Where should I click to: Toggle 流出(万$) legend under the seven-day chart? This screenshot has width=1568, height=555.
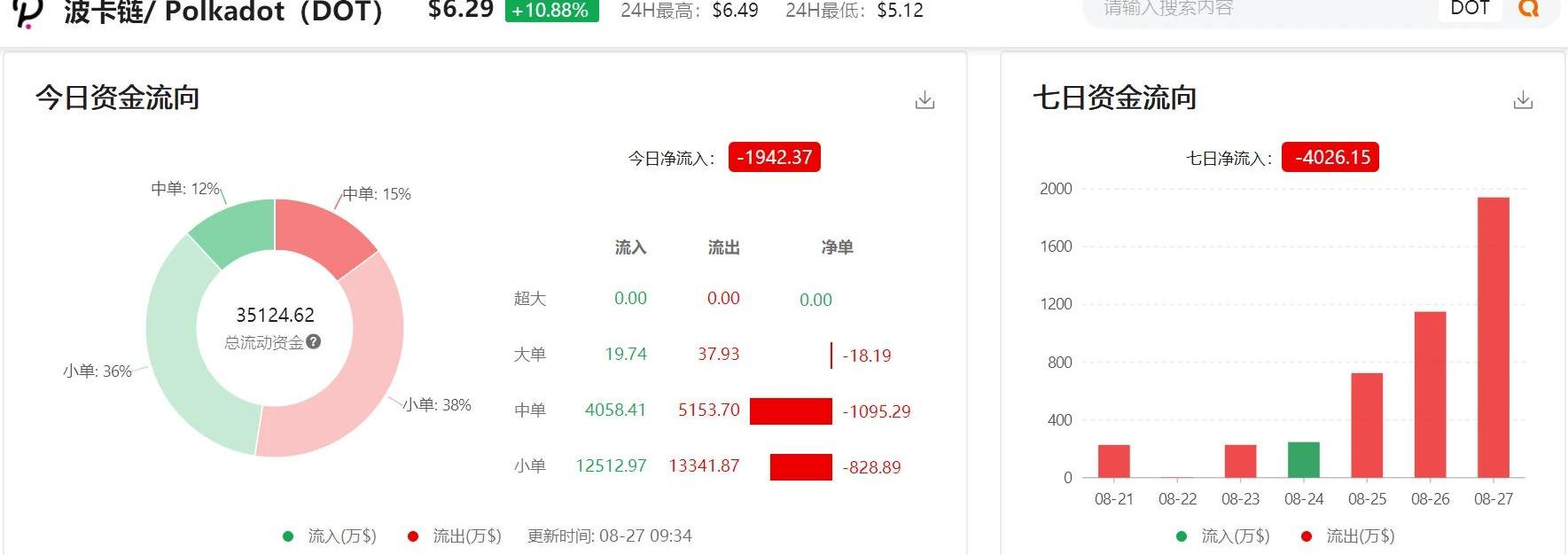1348,536
